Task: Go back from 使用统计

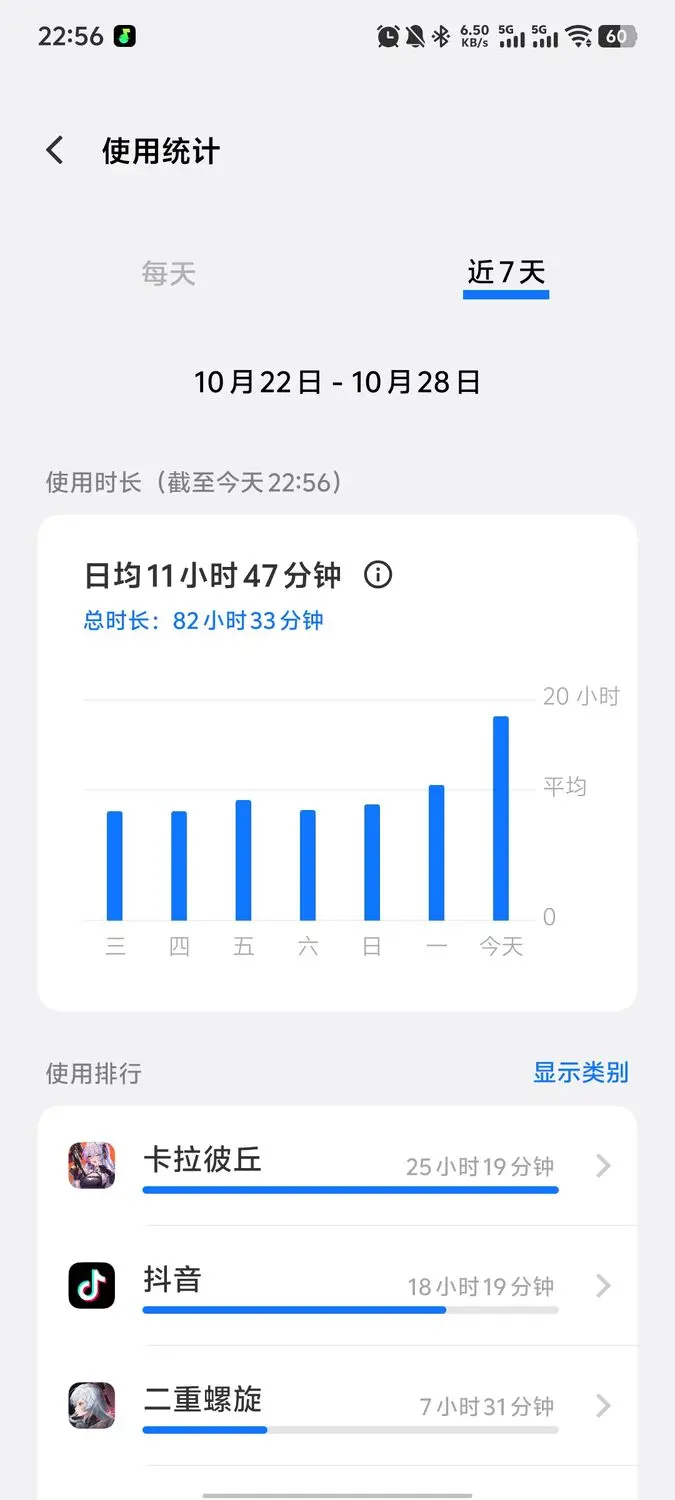Action: [x=55, y=151]
